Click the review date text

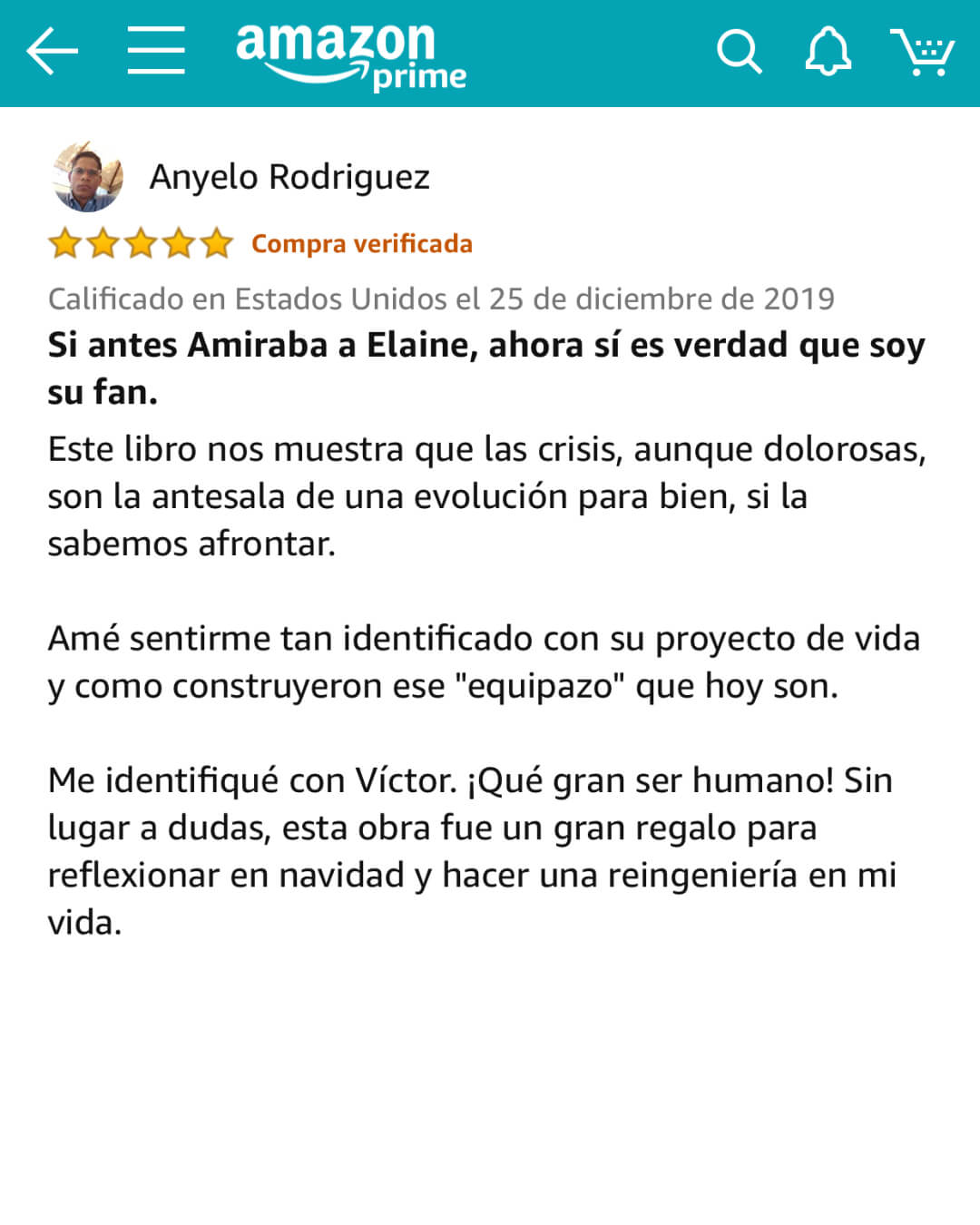pyautogui.click(x=441, y=298)
